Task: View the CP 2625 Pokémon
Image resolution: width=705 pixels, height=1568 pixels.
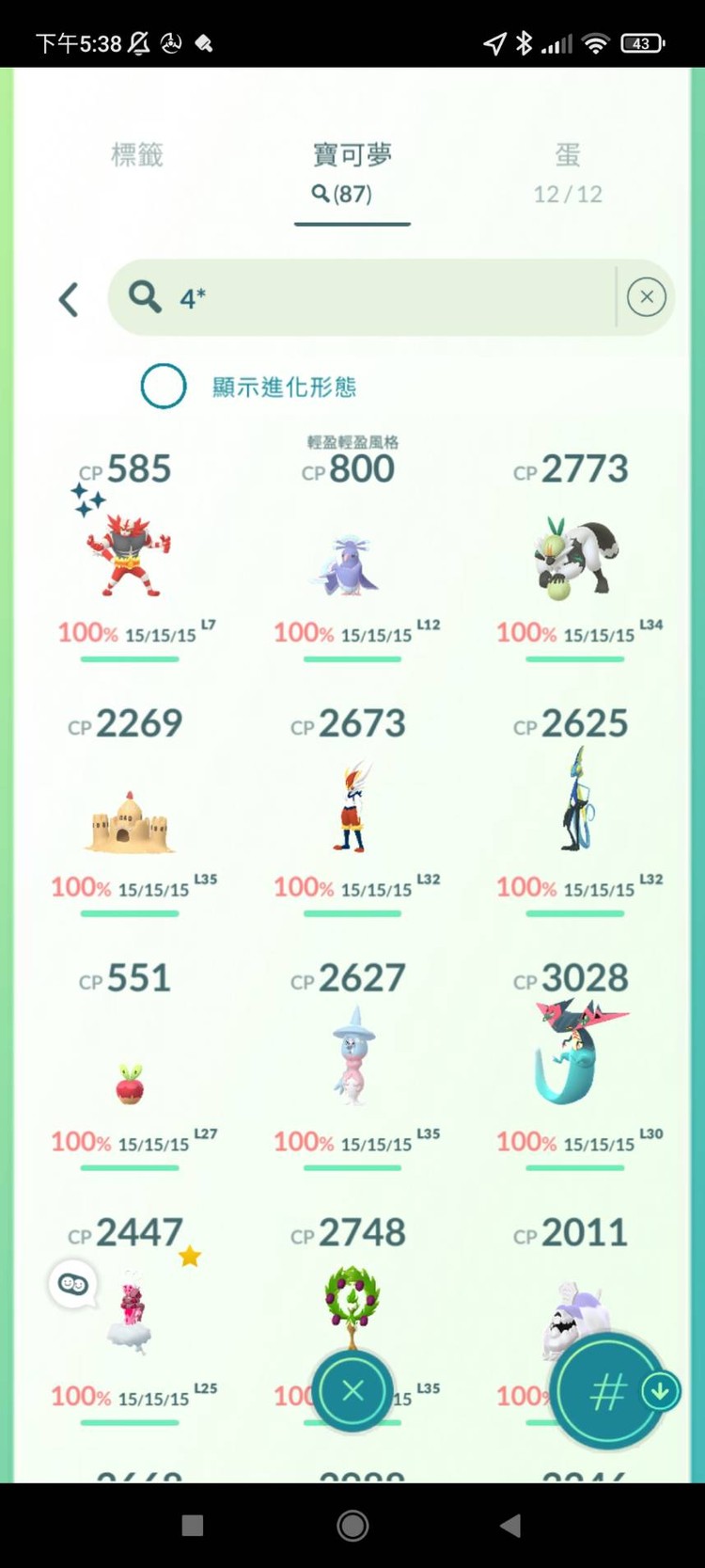Action: pyautogui.click(x=573, y=804)
